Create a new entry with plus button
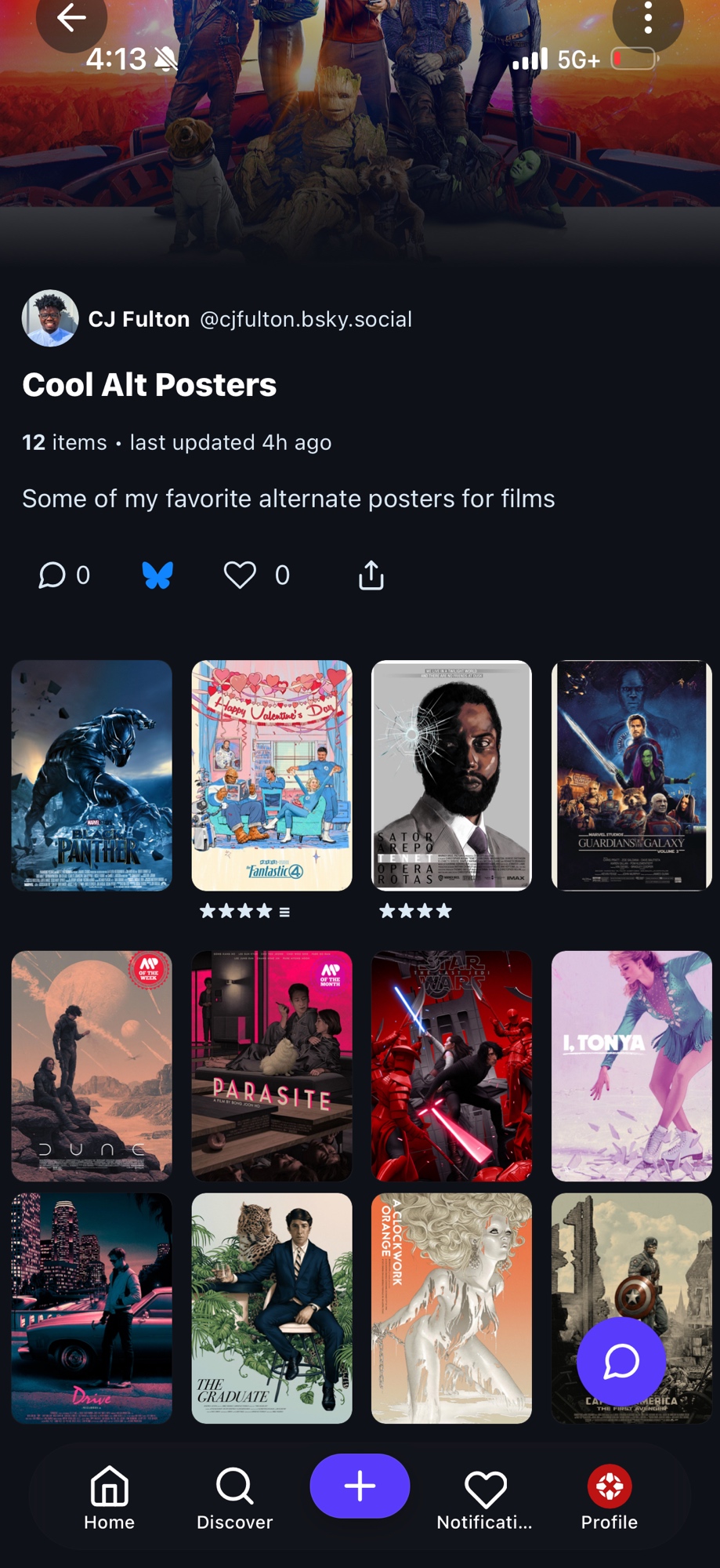Viewport: 720px width, 1568px height. click(x=360, y=1486)
